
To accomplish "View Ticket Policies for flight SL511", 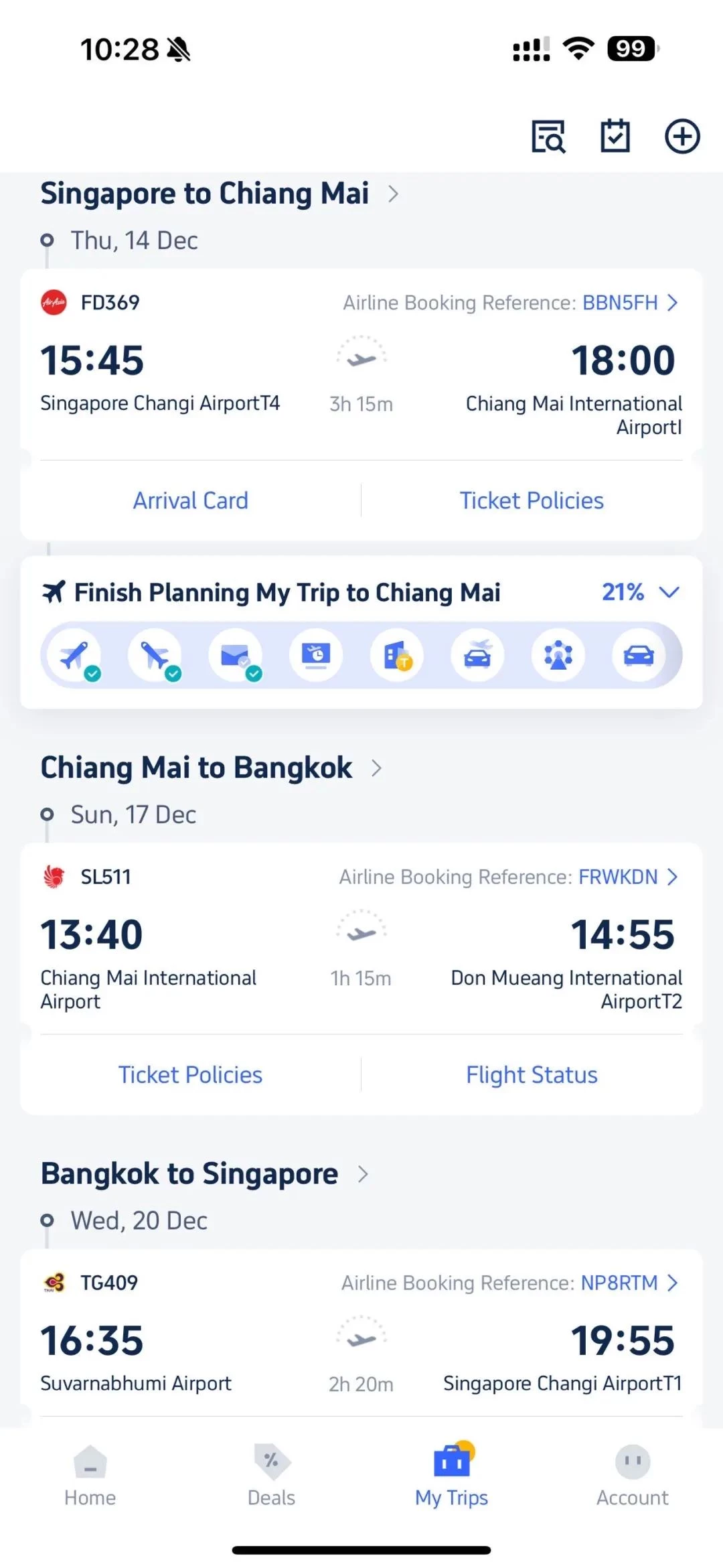I will (x=190, y=1074).
